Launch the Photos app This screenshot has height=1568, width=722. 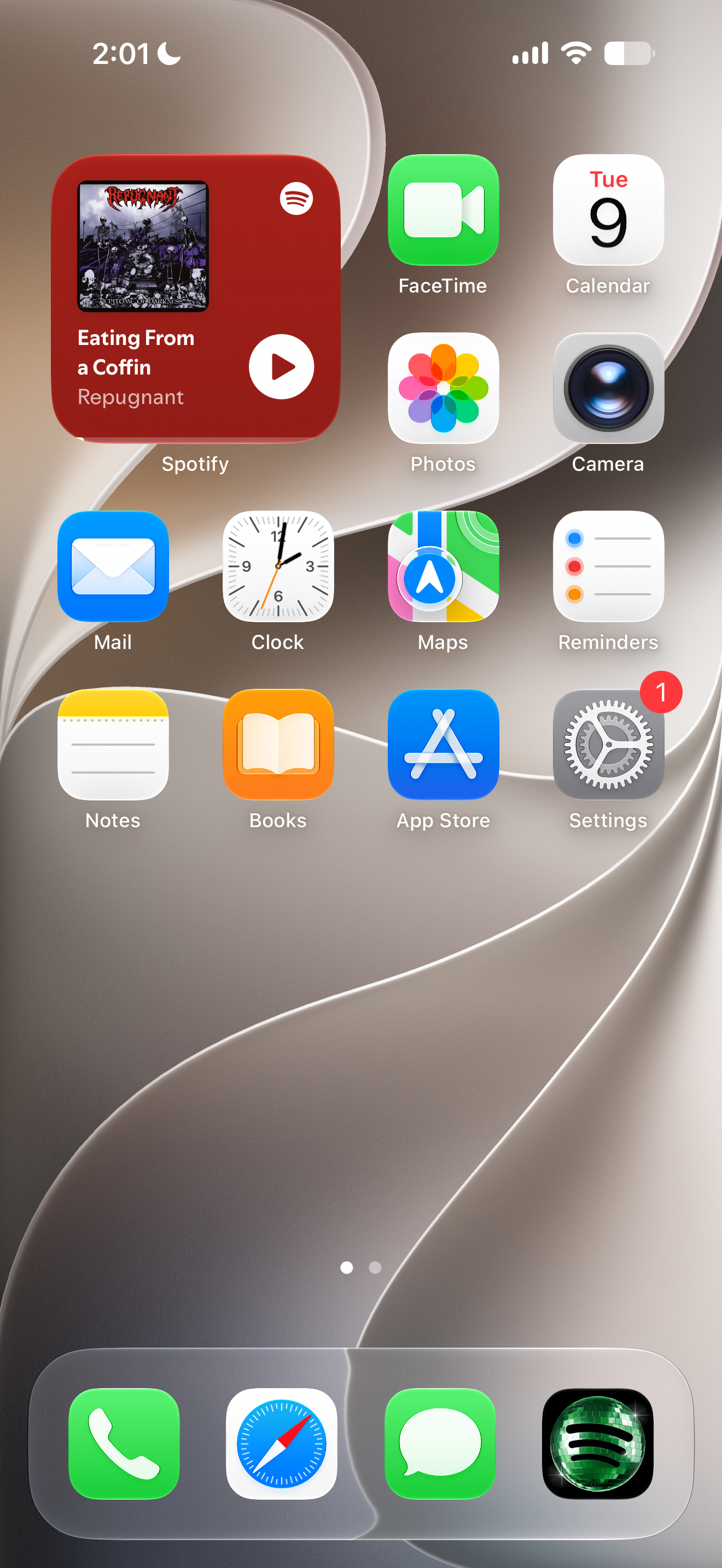click(443, 388)
